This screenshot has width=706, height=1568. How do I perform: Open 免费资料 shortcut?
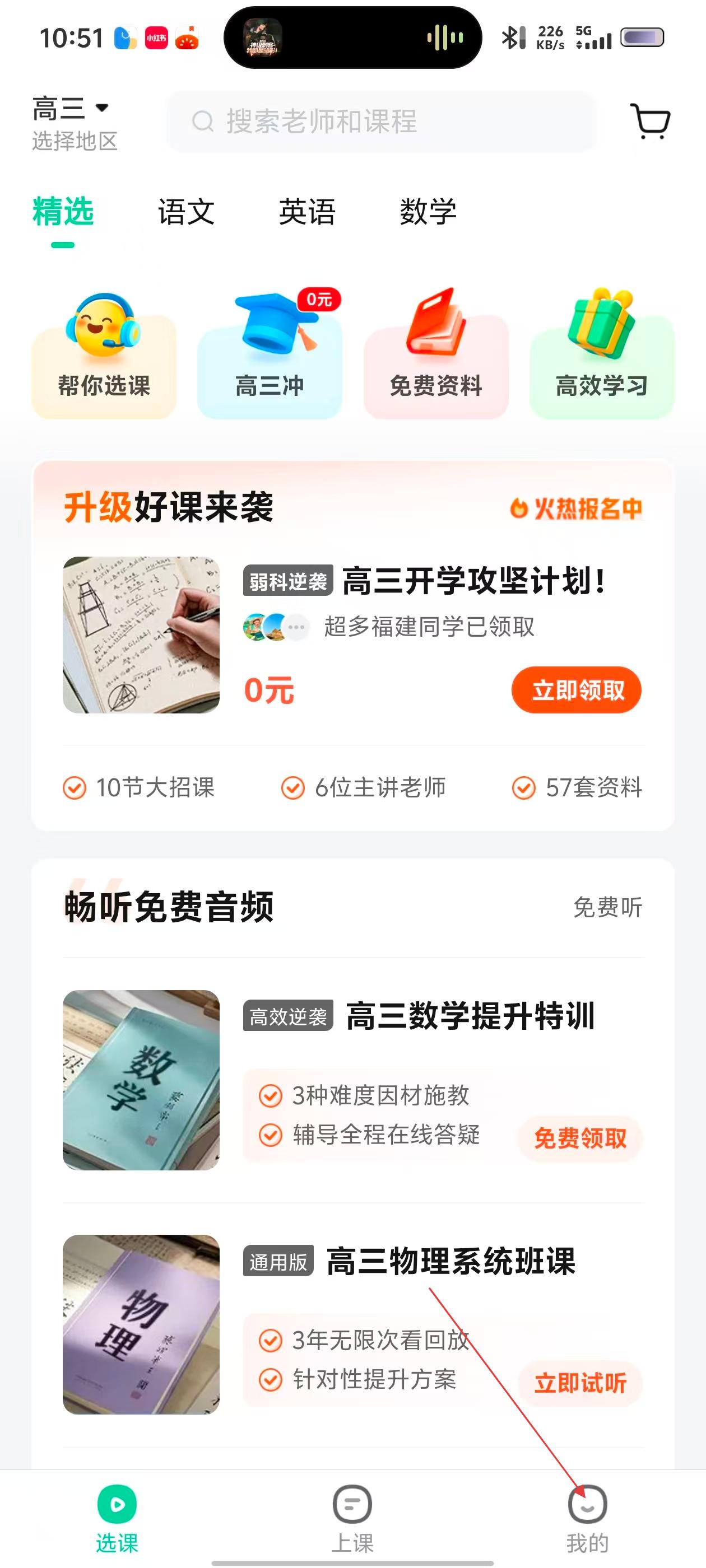coord(435,356)
